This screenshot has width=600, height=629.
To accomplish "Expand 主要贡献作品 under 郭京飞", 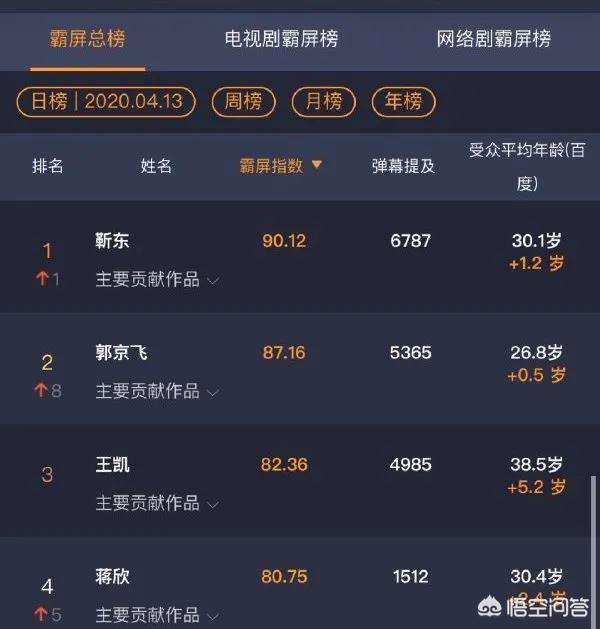I will 157,391.
